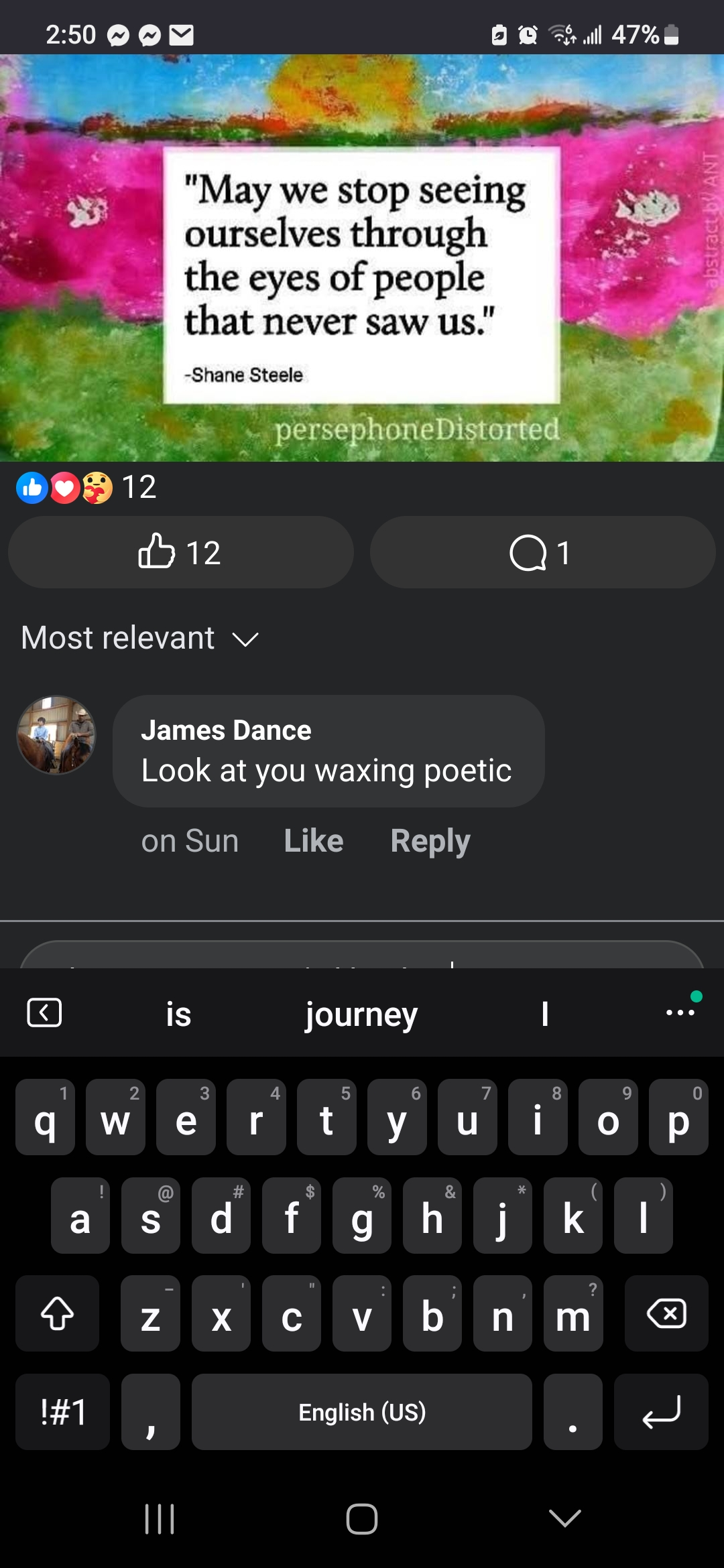
Task: Open the comments button showing 1
Action: click(x=542, y=552)
